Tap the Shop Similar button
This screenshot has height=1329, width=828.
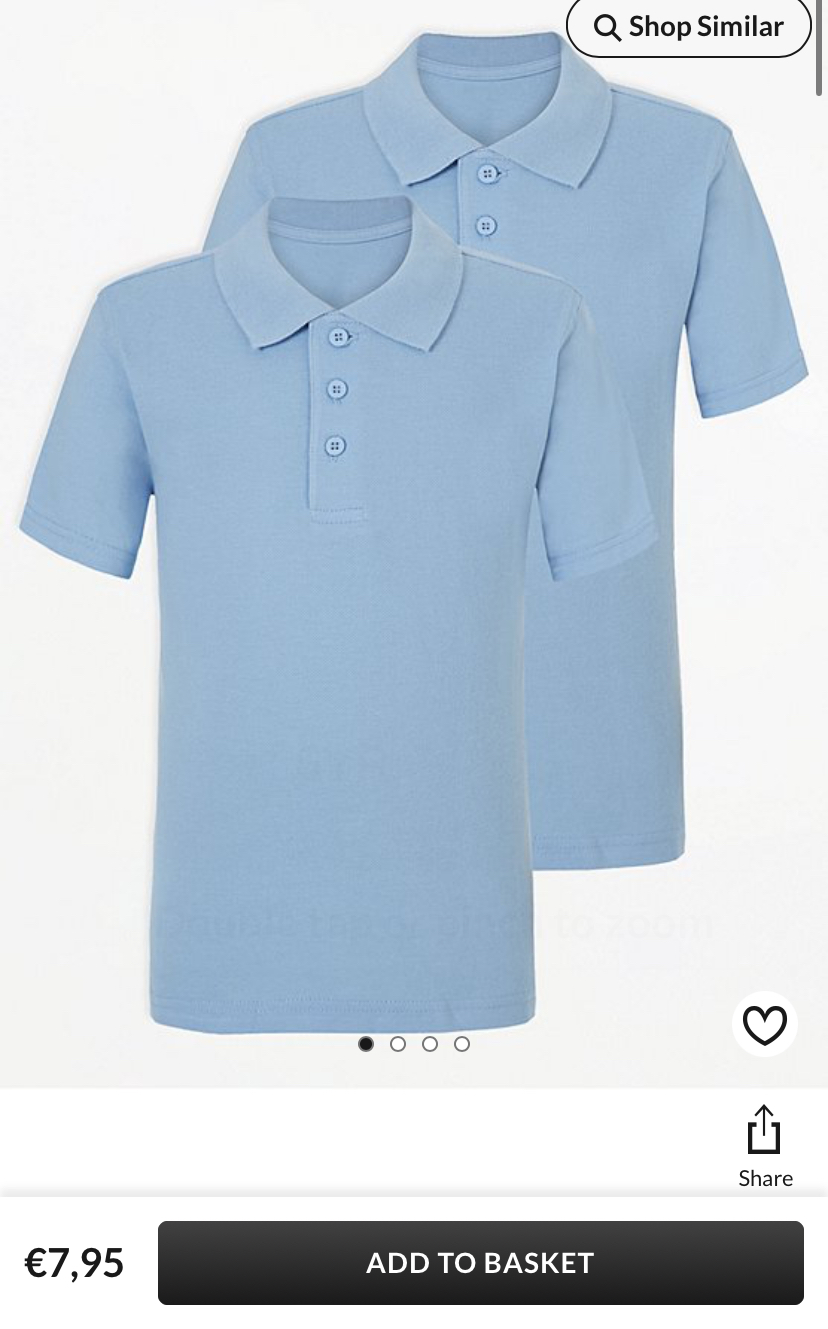click(688, 27)
